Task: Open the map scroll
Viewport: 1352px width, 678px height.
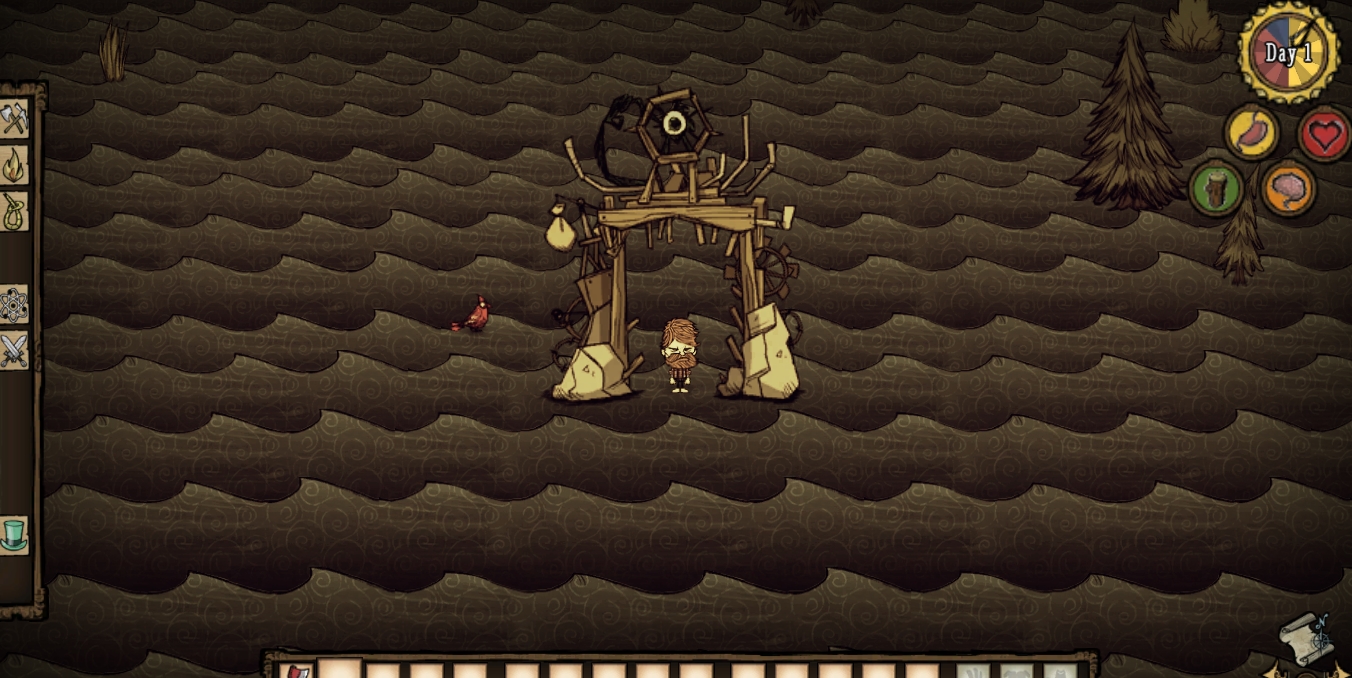Action: click(x=1306, y=638)
